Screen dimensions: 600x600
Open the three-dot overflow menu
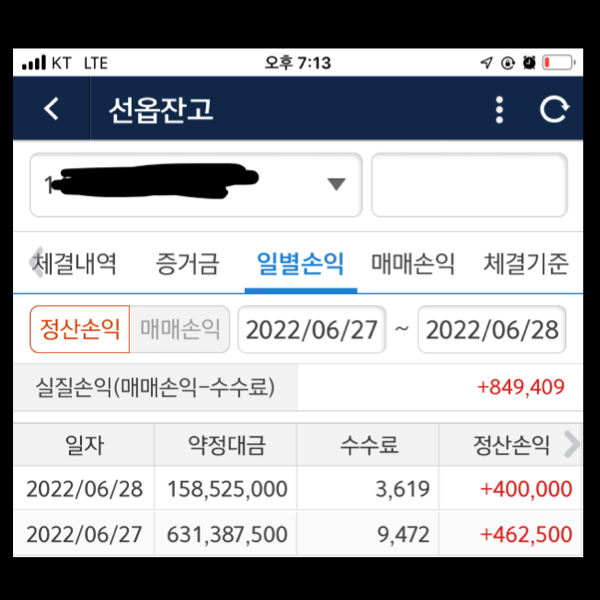[x=499, y=109]
